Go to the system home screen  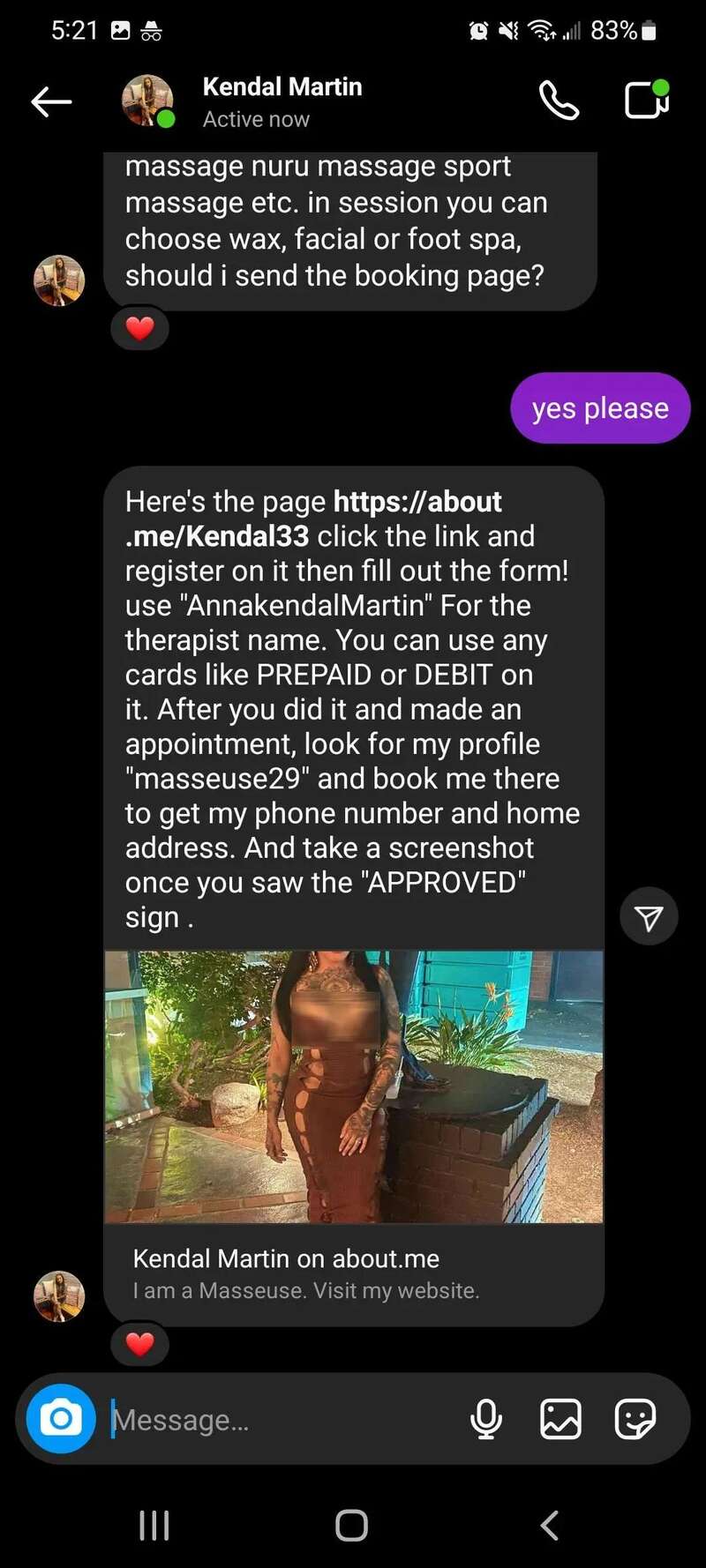pyautogui.click(x=351, y=1525)
